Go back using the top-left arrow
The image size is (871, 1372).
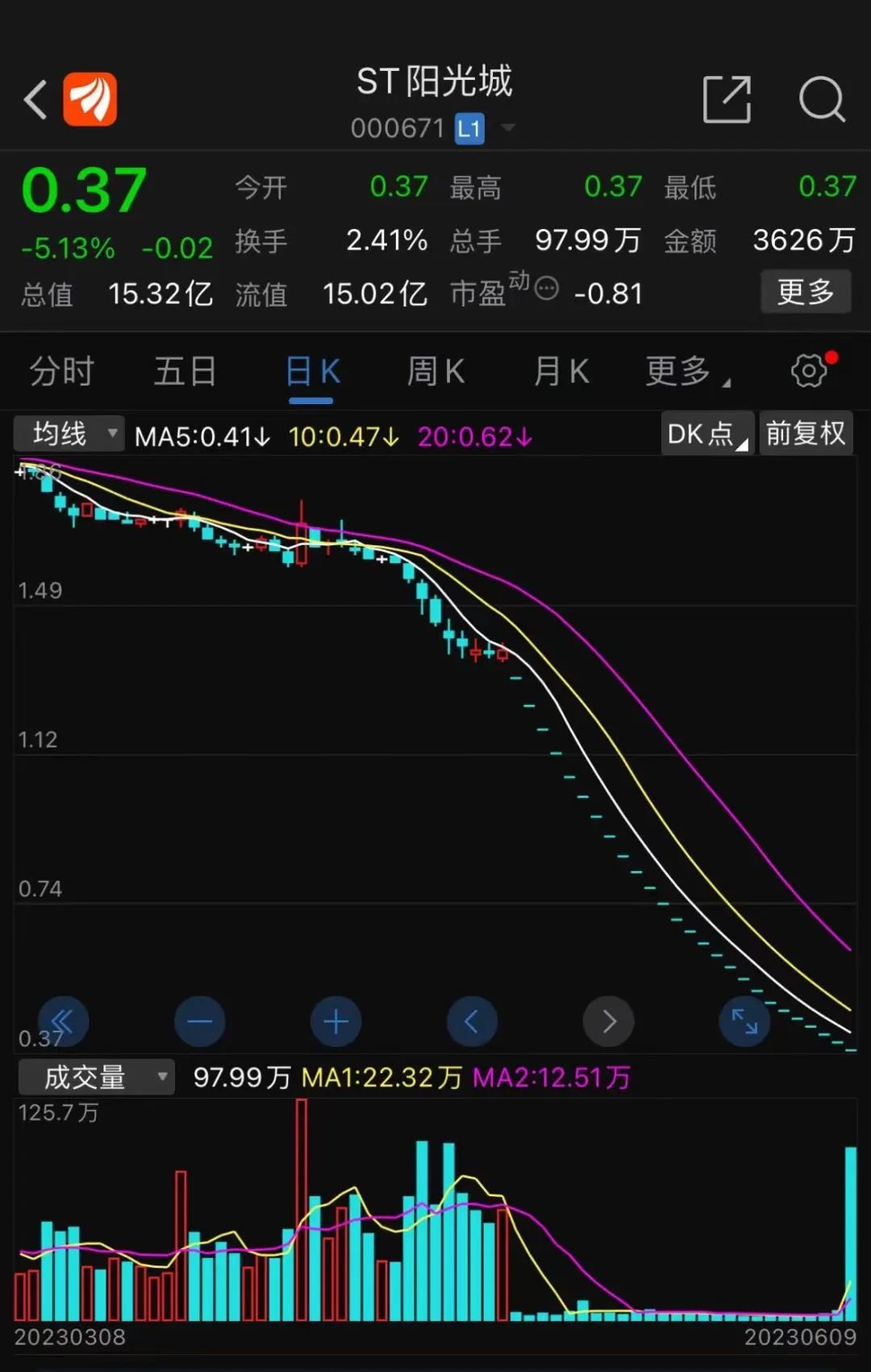pyautogui.click(x=35, y=100)
